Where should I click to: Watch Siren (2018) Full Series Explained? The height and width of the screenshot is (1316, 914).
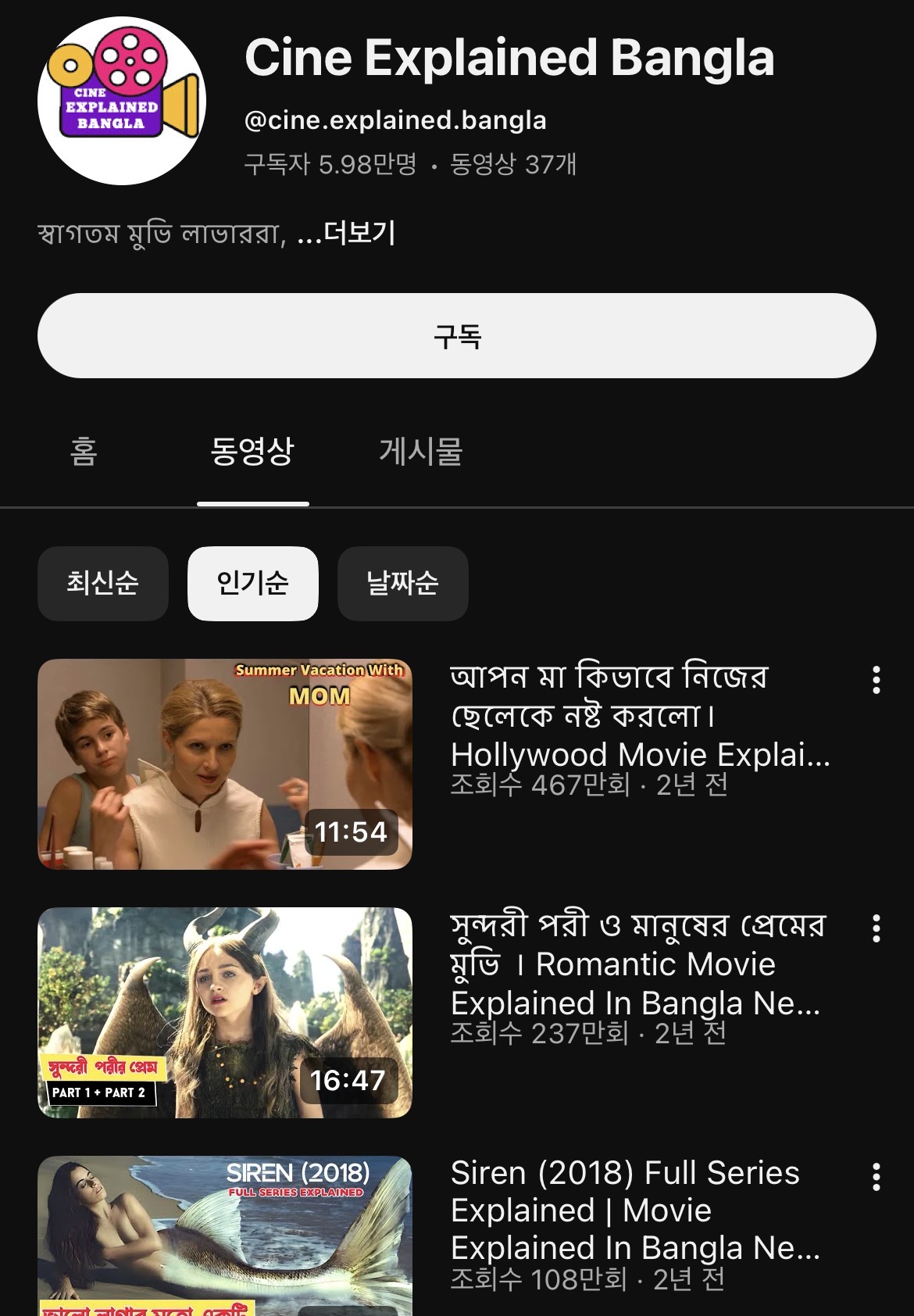[x=225, y=1235]
